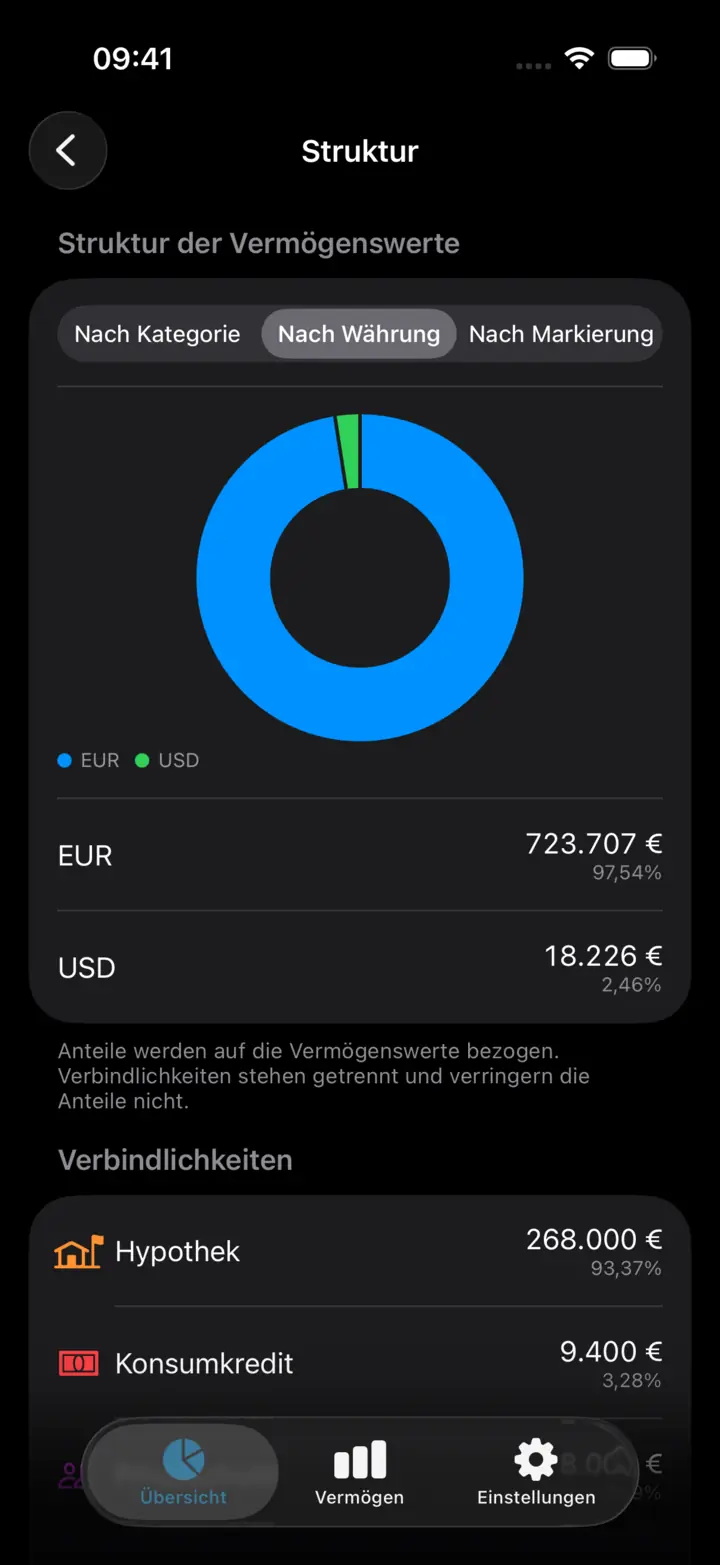Select the Nach Währung segment

(359, 334)
